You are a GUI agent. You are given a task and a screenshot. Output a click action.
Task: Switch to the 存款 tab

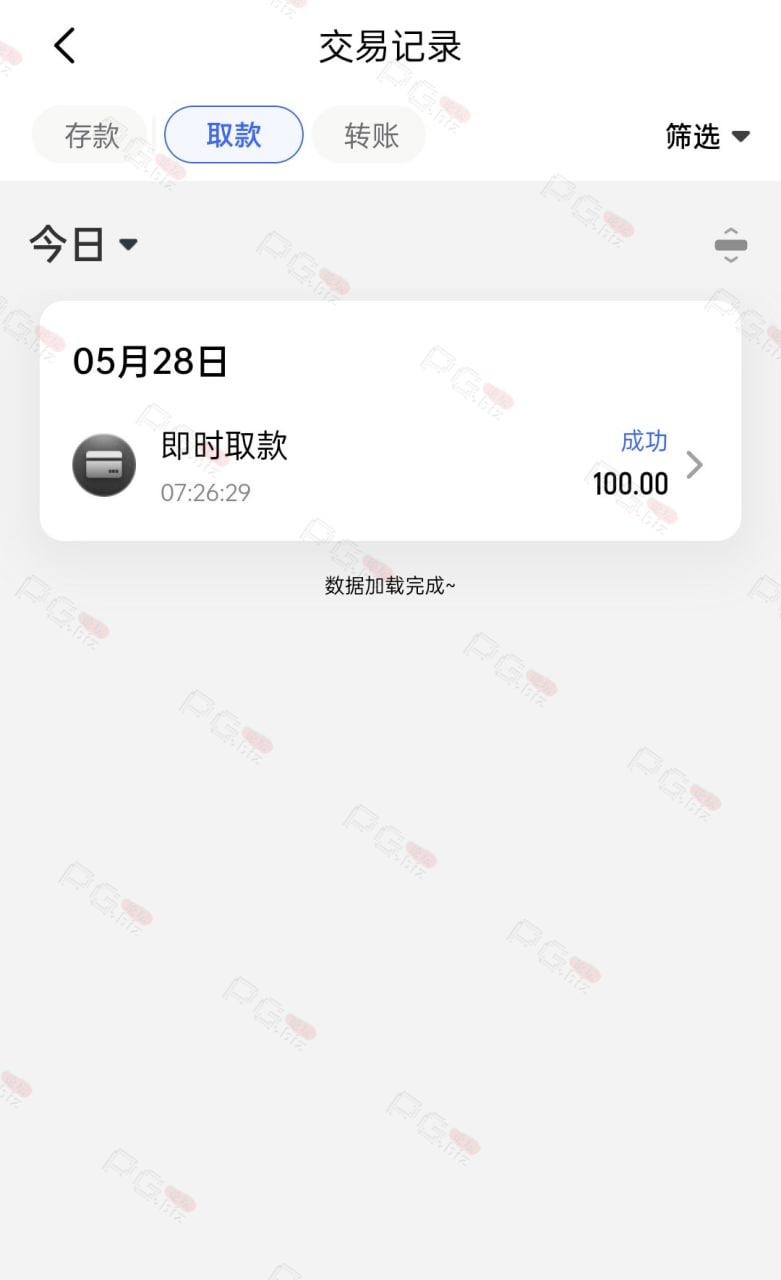91,135
